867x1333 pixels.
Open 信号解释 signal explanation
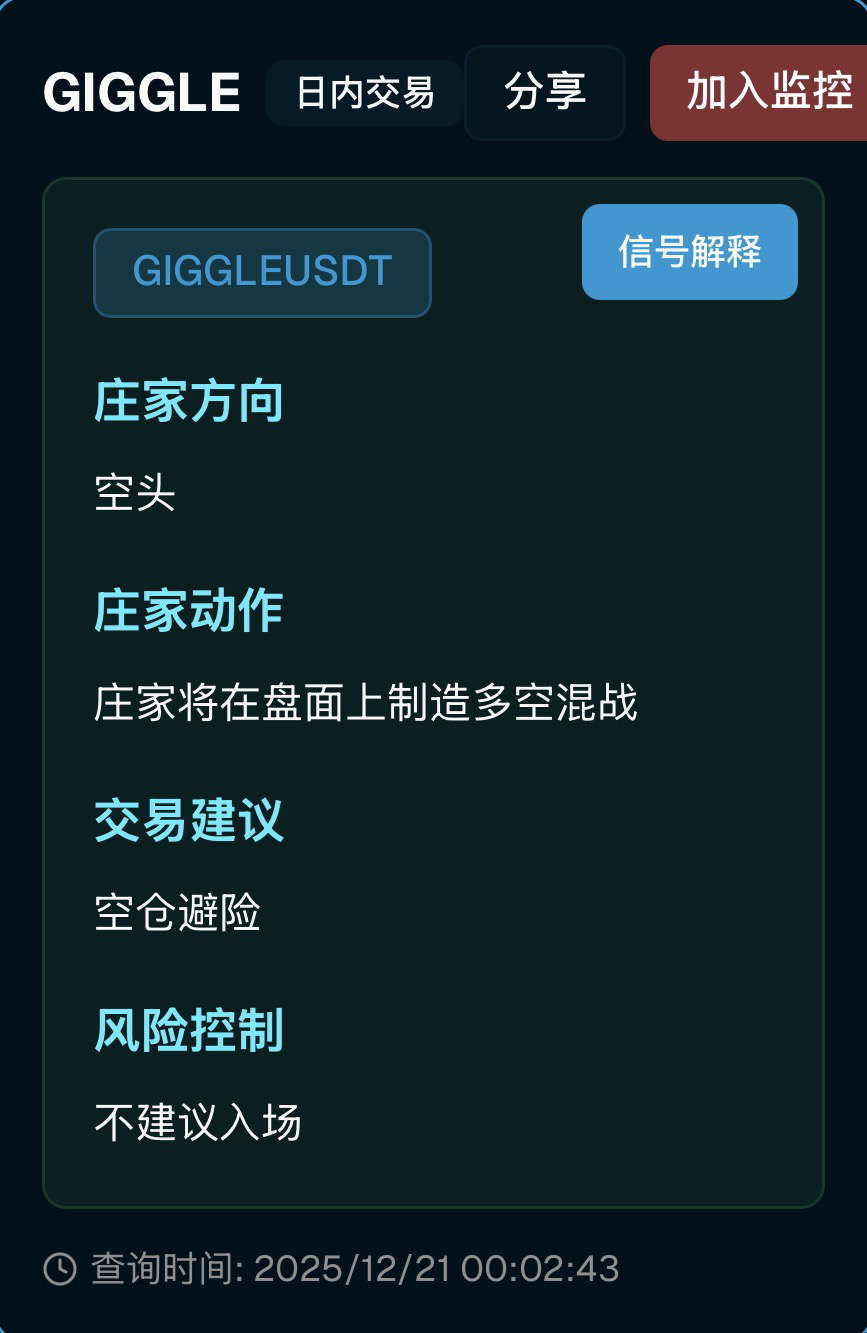tap(690, 252)
